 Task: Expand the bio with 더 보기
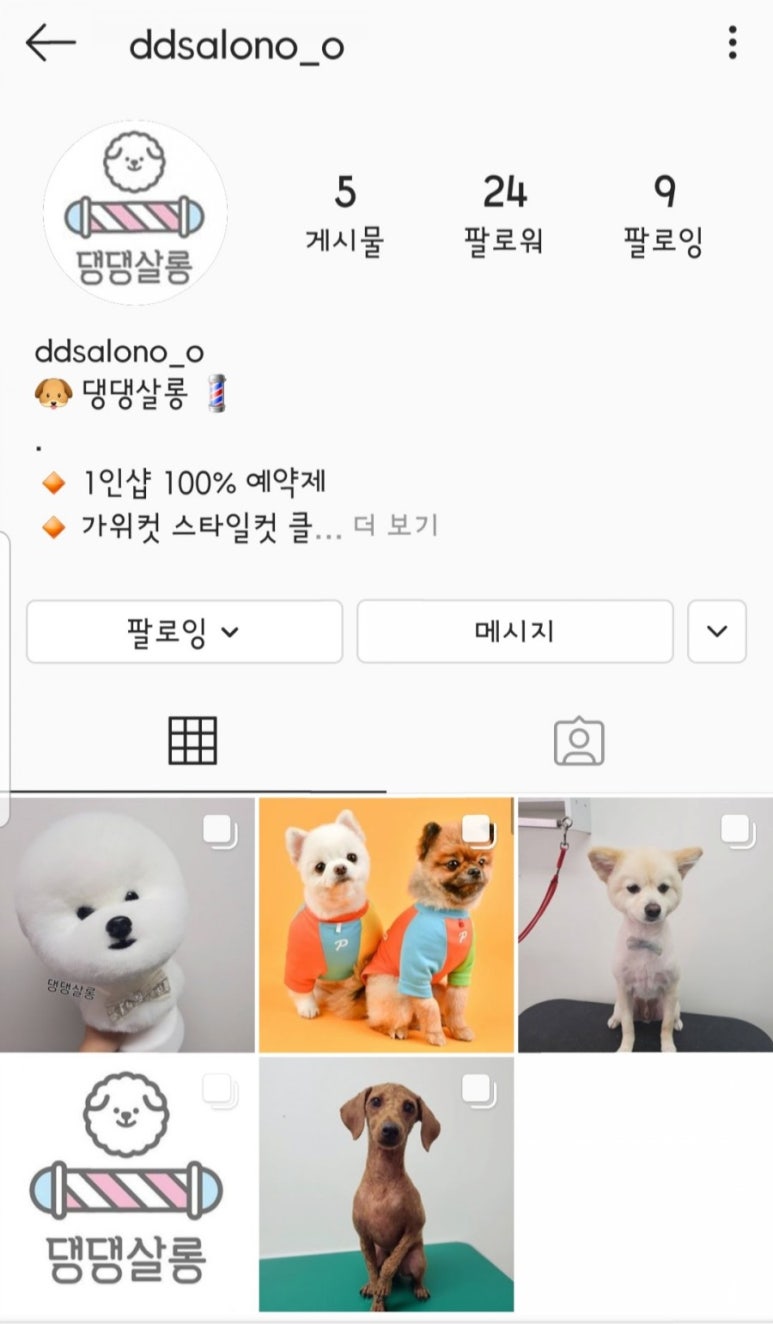click(x=396, y=525)
